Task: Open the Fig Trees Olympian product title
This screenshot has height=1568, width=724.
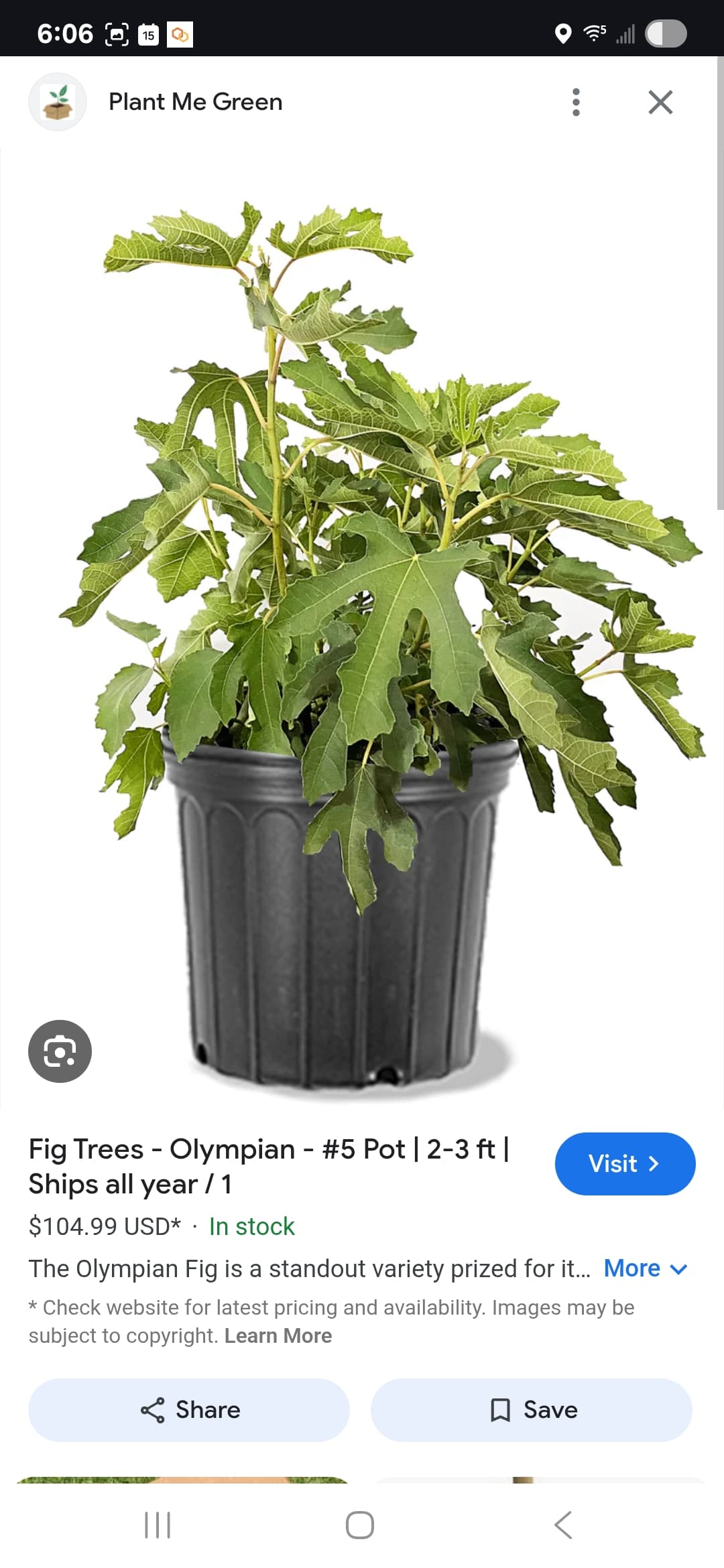Action: 268,1166
